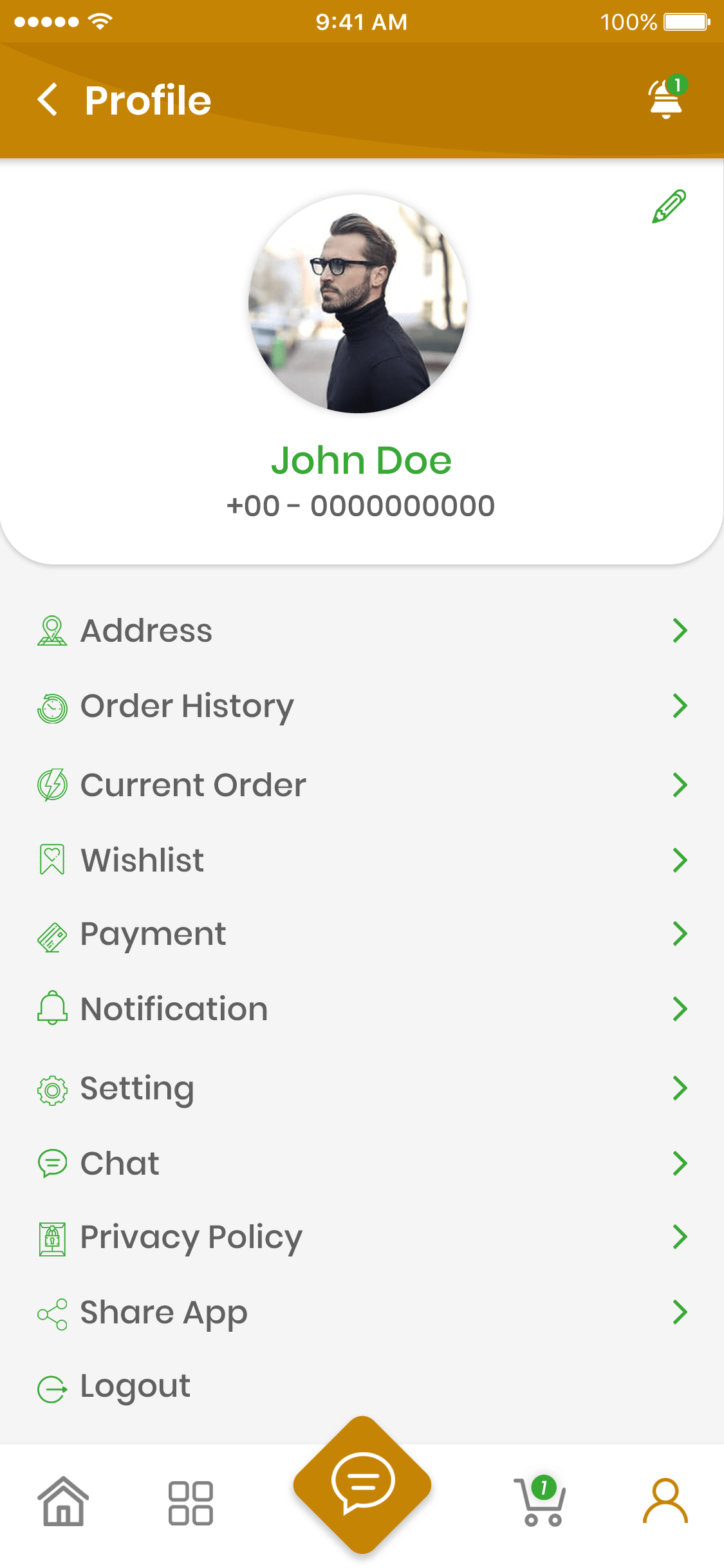This screenshot has width=724, height=1568.
Task: Open the Wishlist row
Action: click(x=362, y=860)
